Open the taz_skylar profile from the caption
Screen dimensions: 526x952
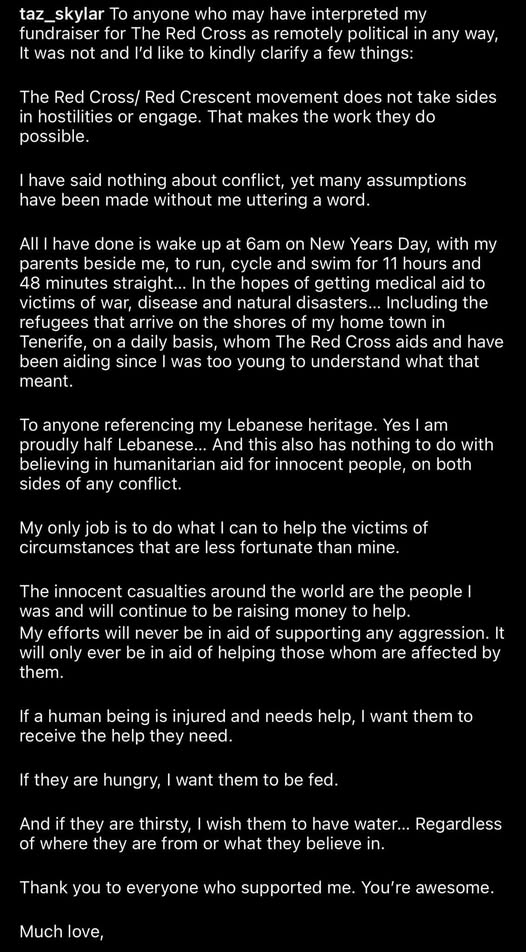tap(61, 14)
